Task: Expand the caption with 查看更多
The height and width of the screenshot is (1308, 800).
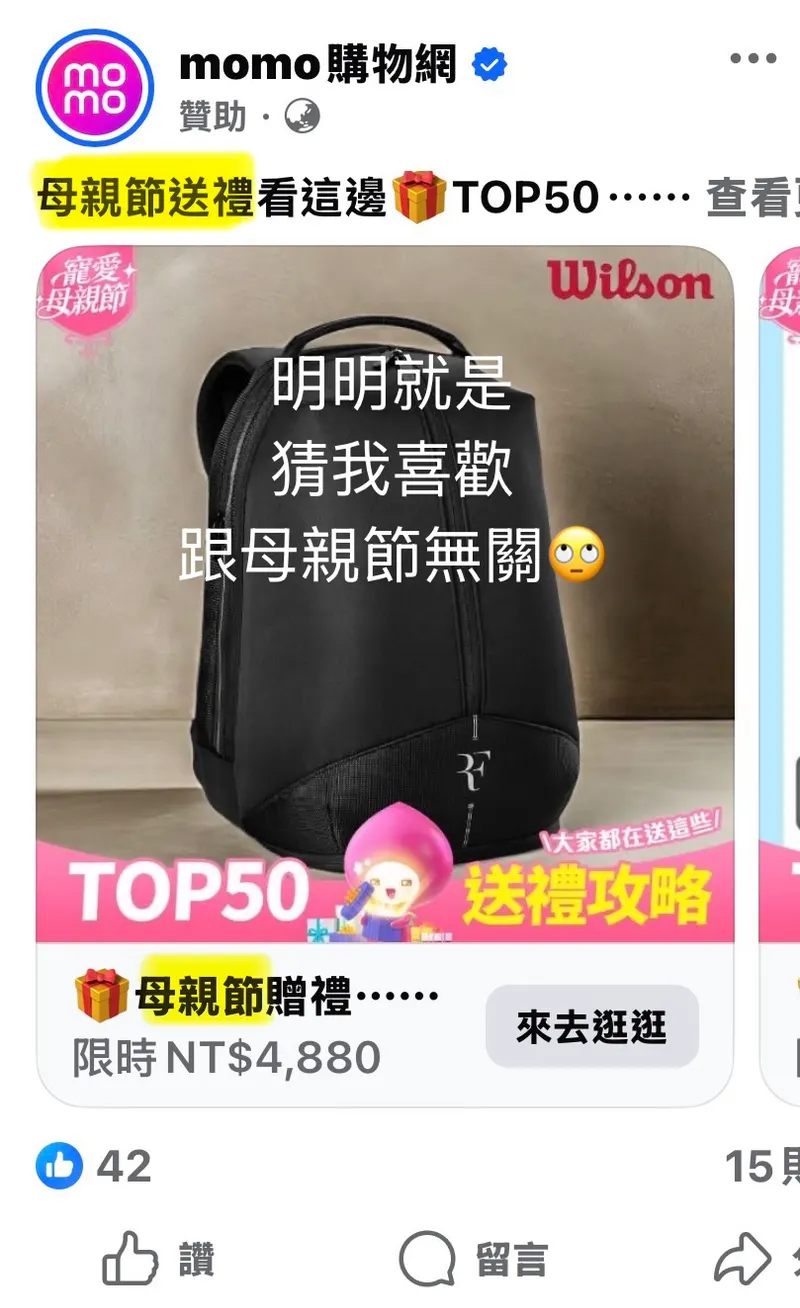Action: coord(752,198)
